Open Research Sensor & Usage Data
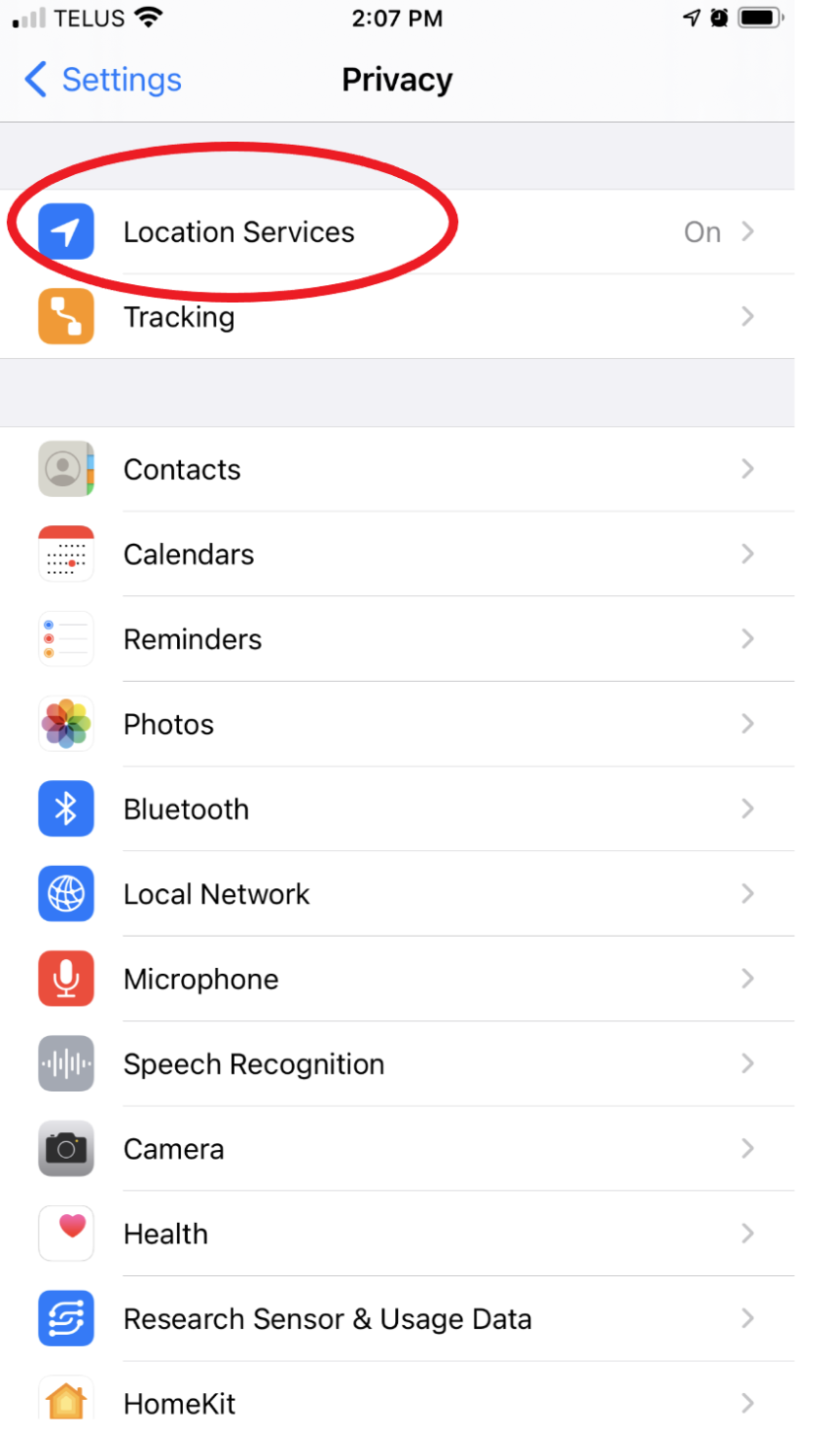Viewport: 819px width, 1456px height. point(327,1318)
